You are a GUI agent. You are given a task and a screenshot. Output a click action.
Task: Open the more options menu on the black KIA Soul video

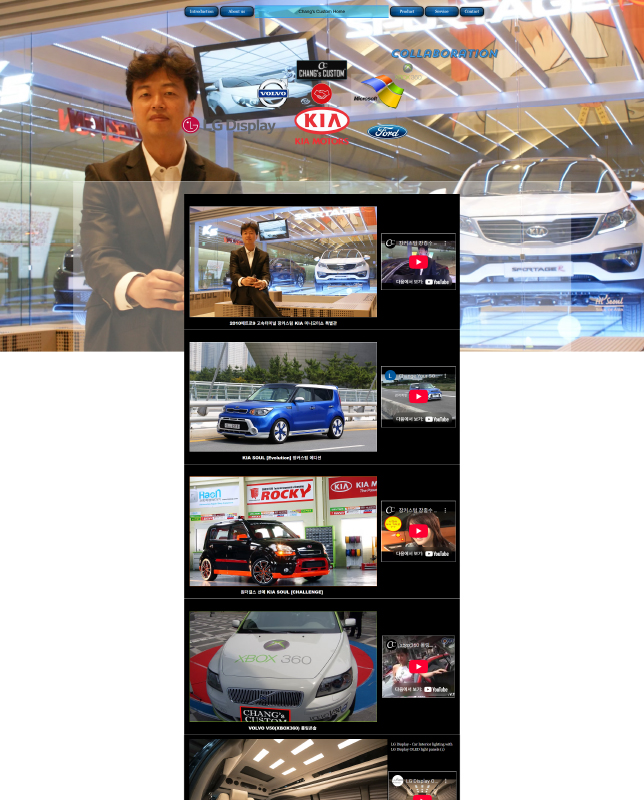(446, 510)
